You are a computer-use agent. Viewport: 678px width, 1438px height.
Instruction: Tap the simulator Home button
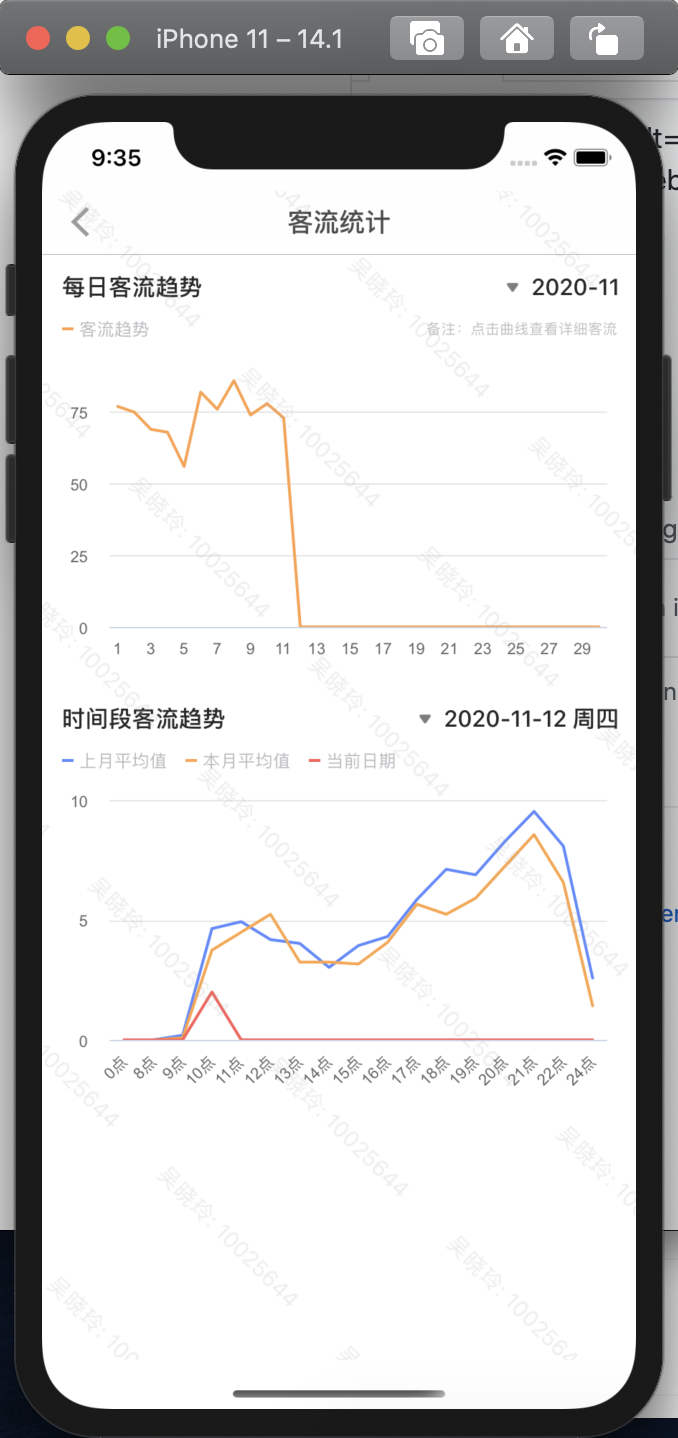(517, 39)
